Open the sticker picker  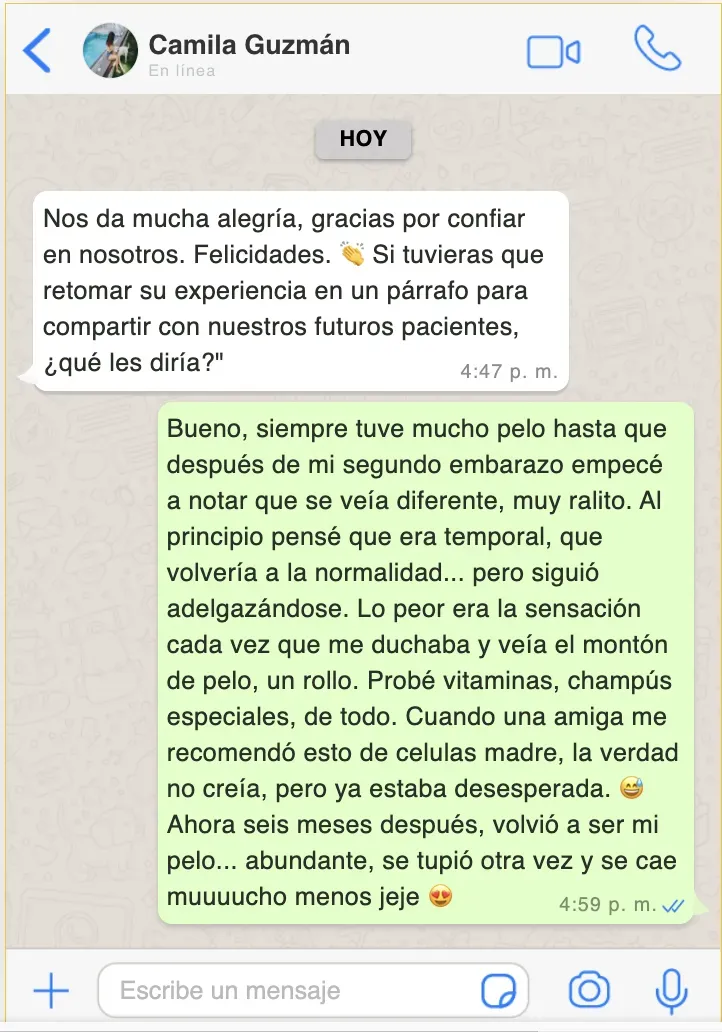click(499, 991)
